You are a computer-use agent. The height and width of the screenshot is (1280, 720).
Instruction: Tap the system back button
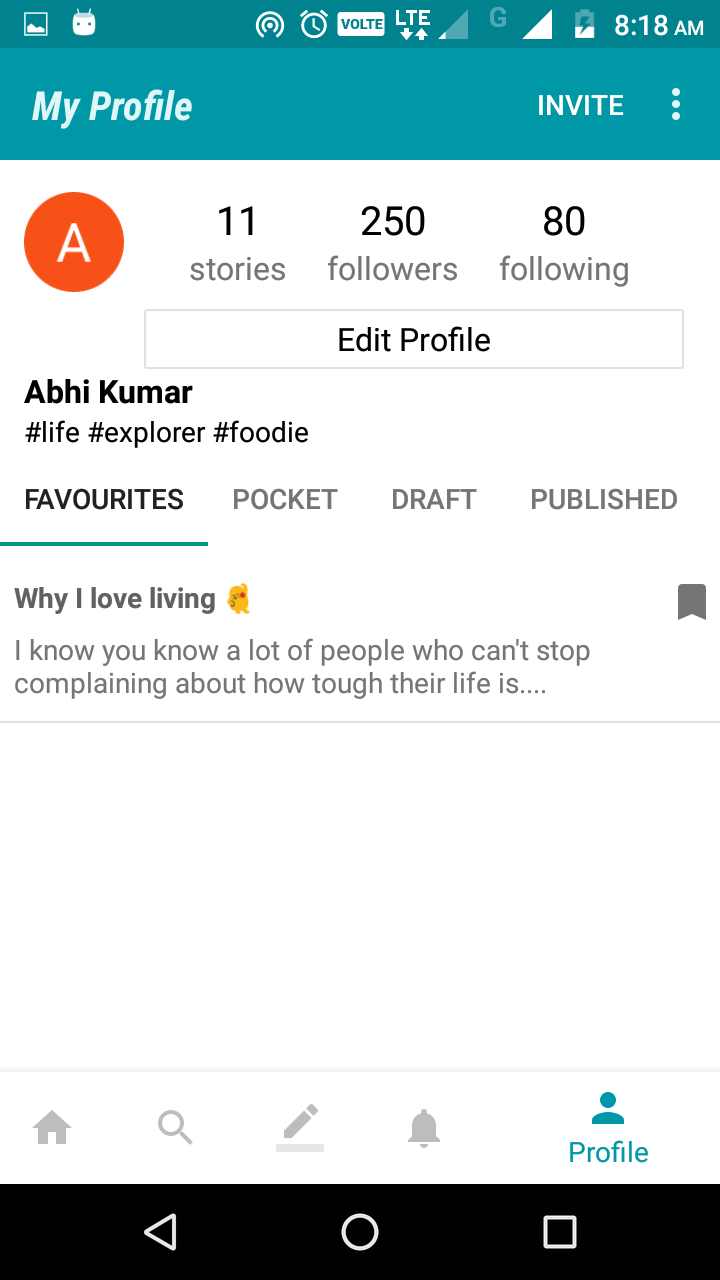(x=160, y=1232)
